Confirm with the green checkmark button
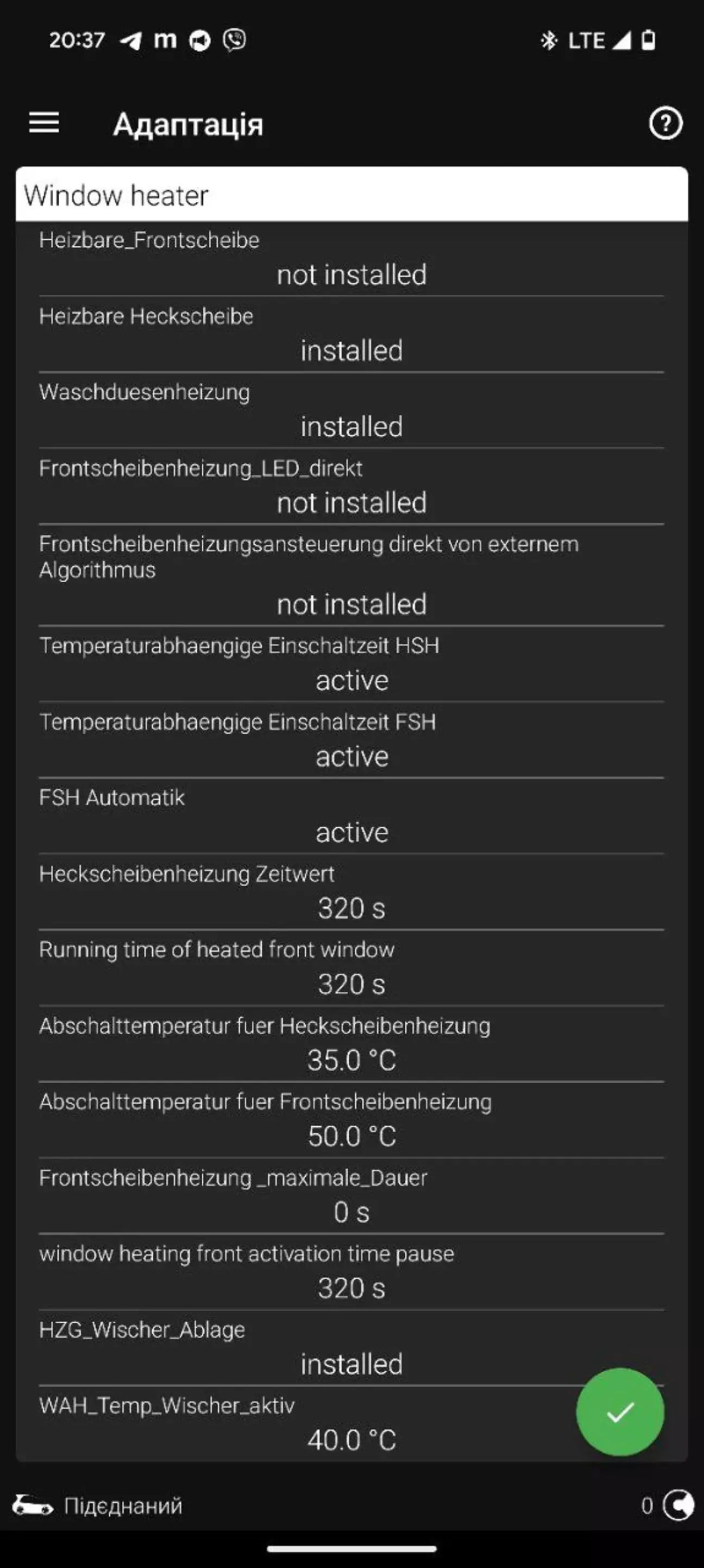 point(620,1412)
